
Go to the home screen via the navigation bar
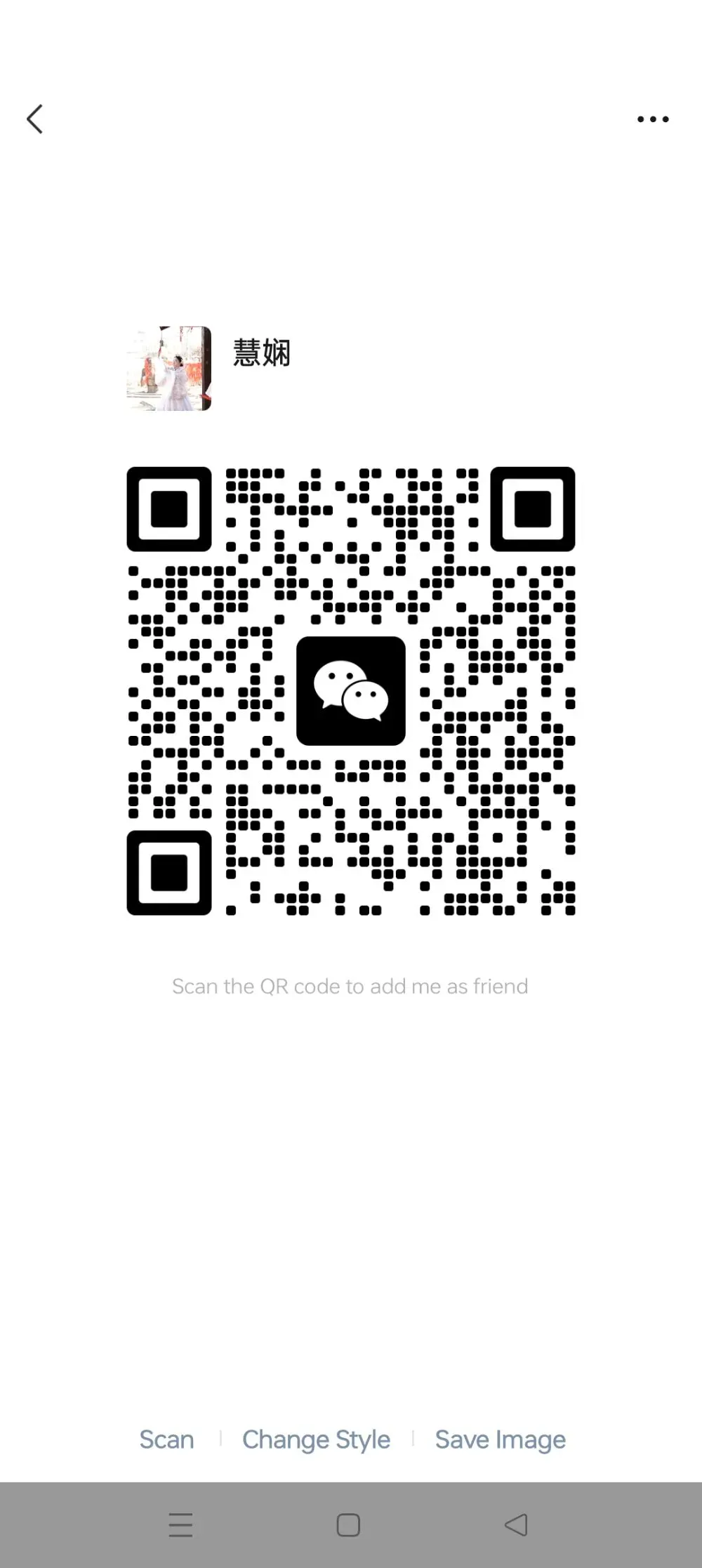pos(348,1524)
